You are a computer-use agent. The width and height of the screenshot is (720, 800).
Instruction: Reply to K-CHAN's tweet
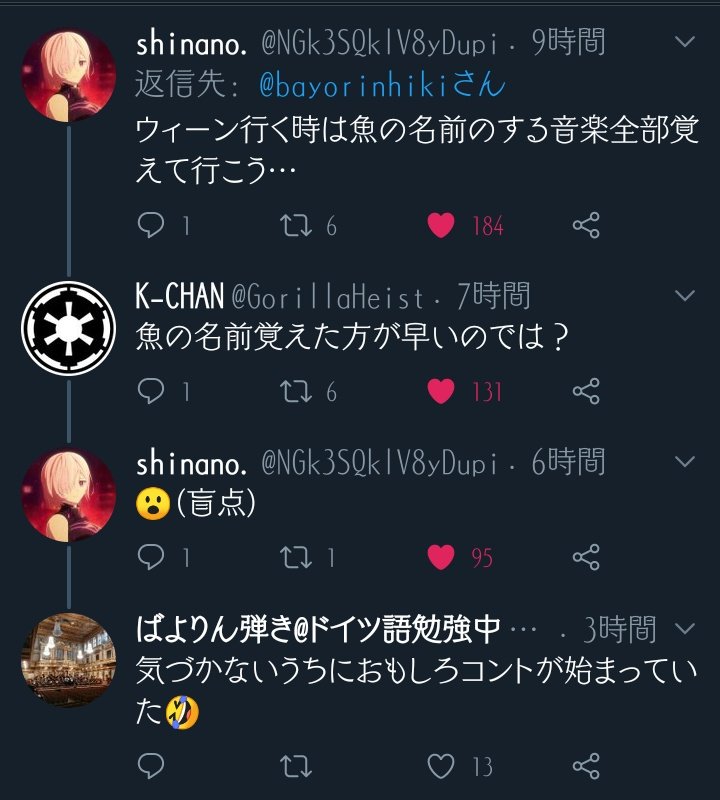click(150, 391)
